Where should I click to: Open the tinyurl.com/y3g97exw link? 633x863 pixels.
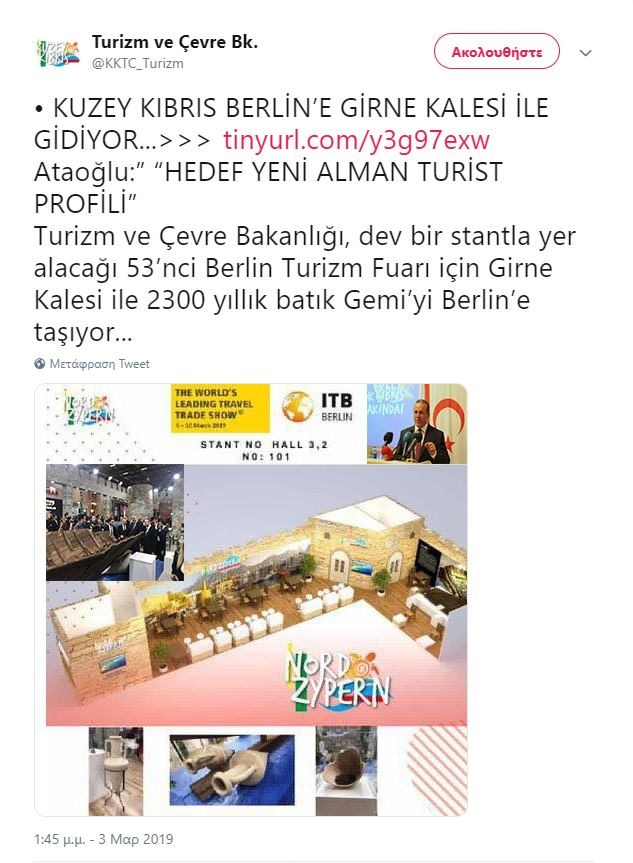click(356, 139)
